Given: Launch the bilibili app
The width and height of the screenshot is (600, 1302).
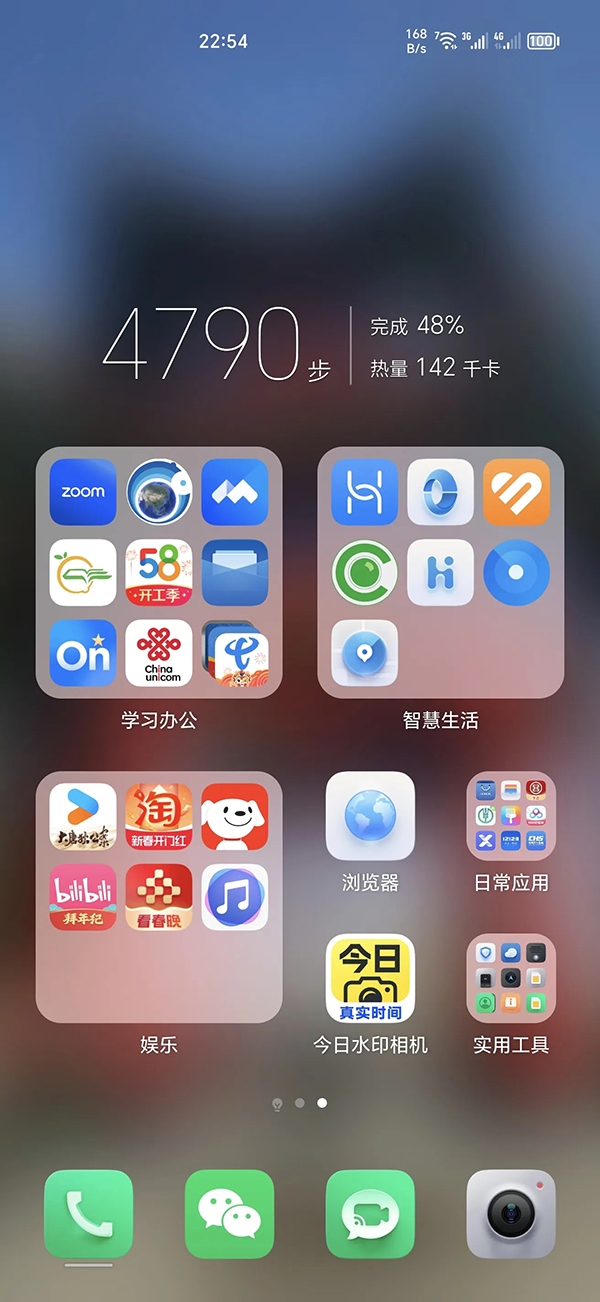Looking at the screenshot, I should point(83,897).
